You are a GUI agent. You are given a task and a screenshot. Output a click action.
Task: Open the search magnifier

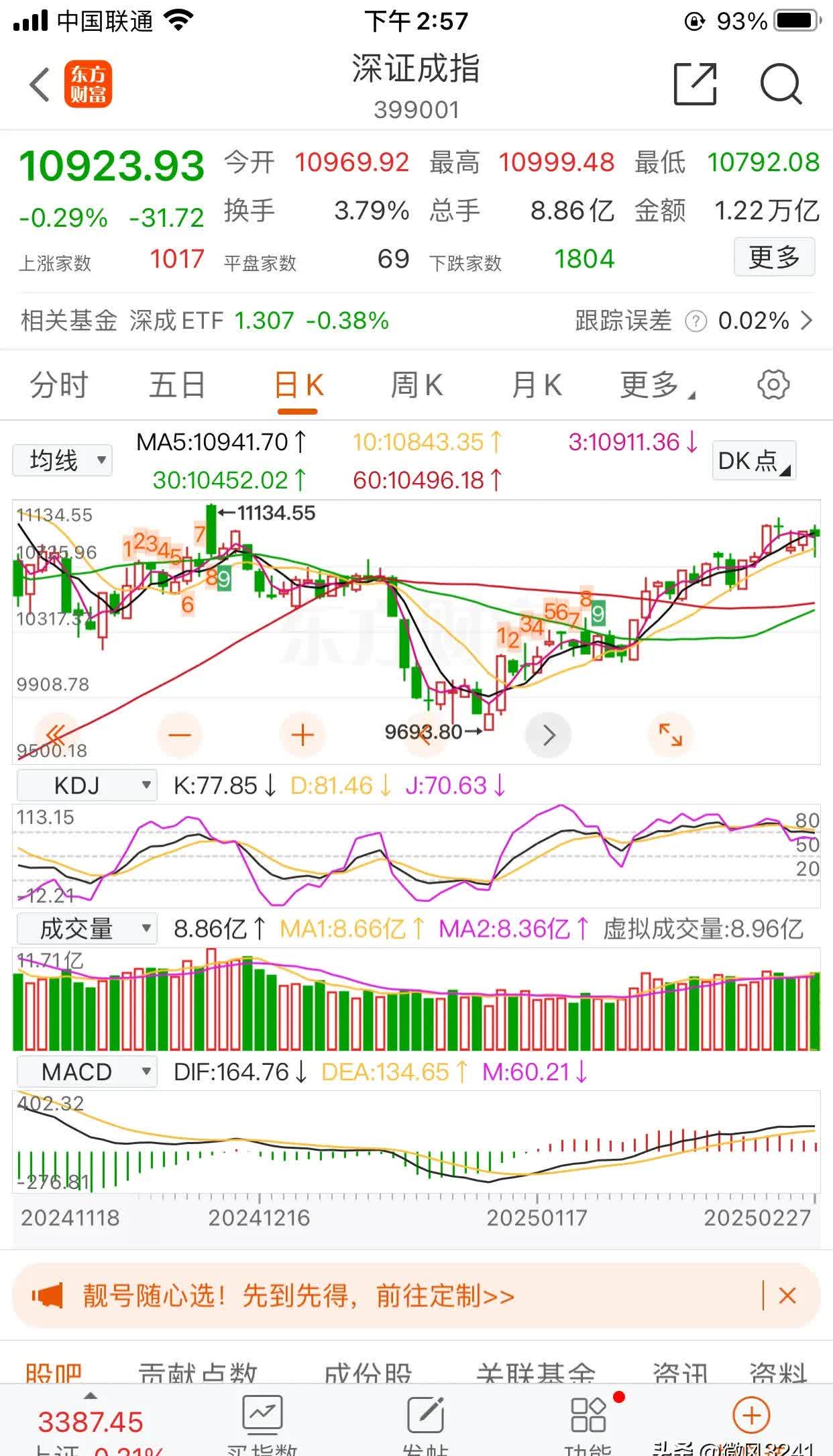pos(781,85)
